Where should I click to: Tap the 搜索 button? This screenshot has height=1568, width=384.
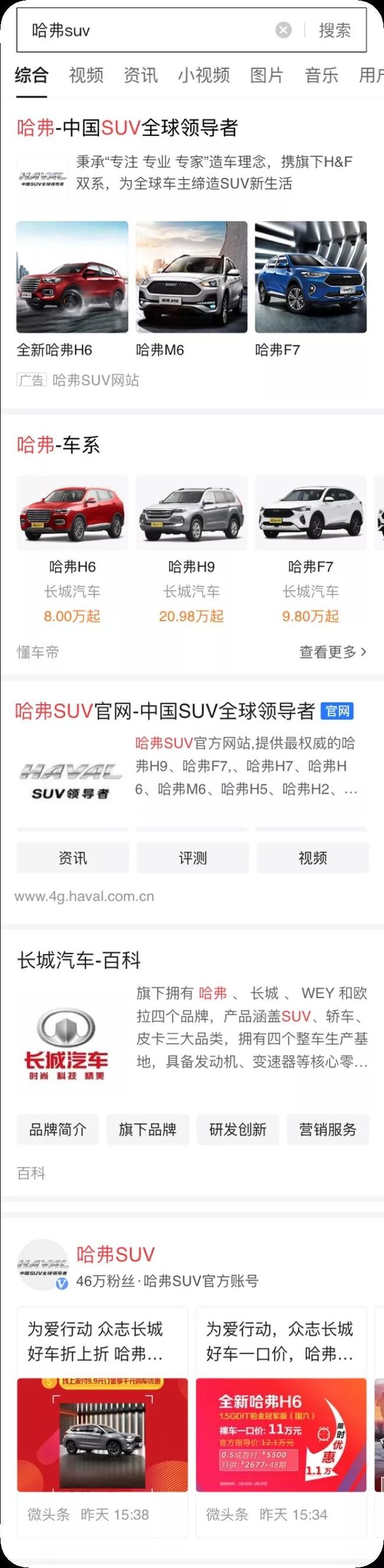point(334,30)
